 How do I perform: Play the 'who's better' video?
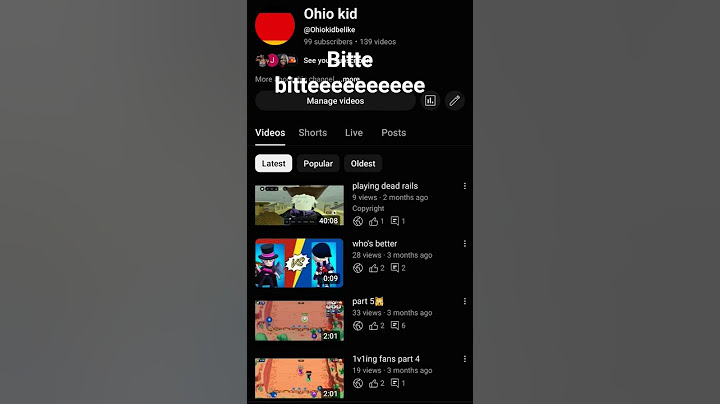point(299,262)
